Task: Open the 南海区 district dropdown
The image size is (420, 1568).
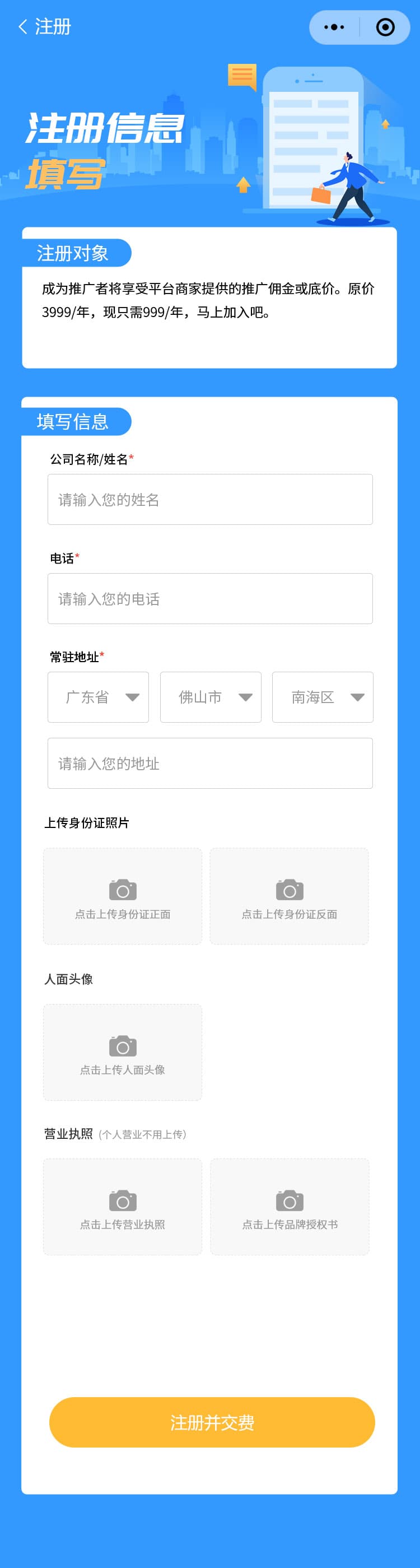Action: point(322,697)
